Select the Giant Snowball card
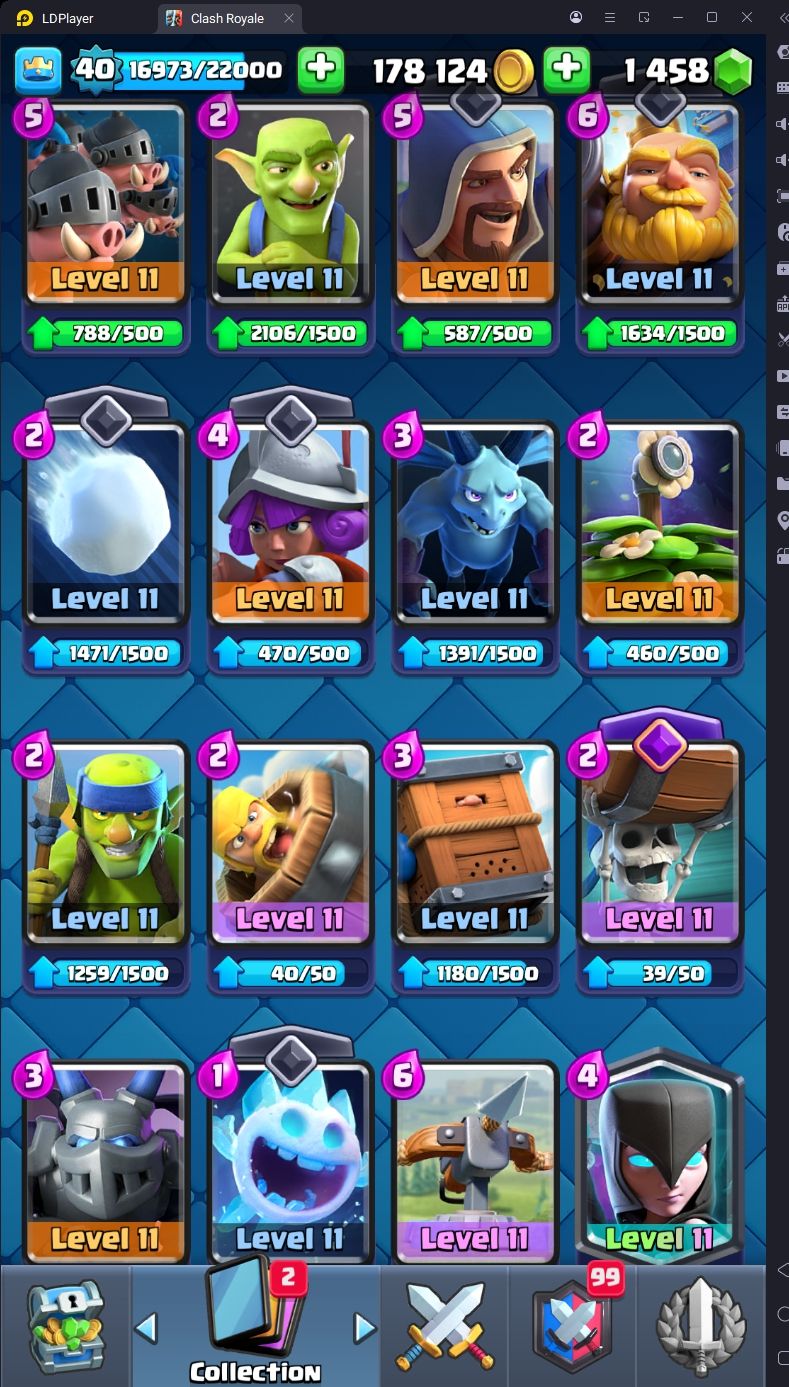Viewport: 789px width, 1387px height. [105, 522]
